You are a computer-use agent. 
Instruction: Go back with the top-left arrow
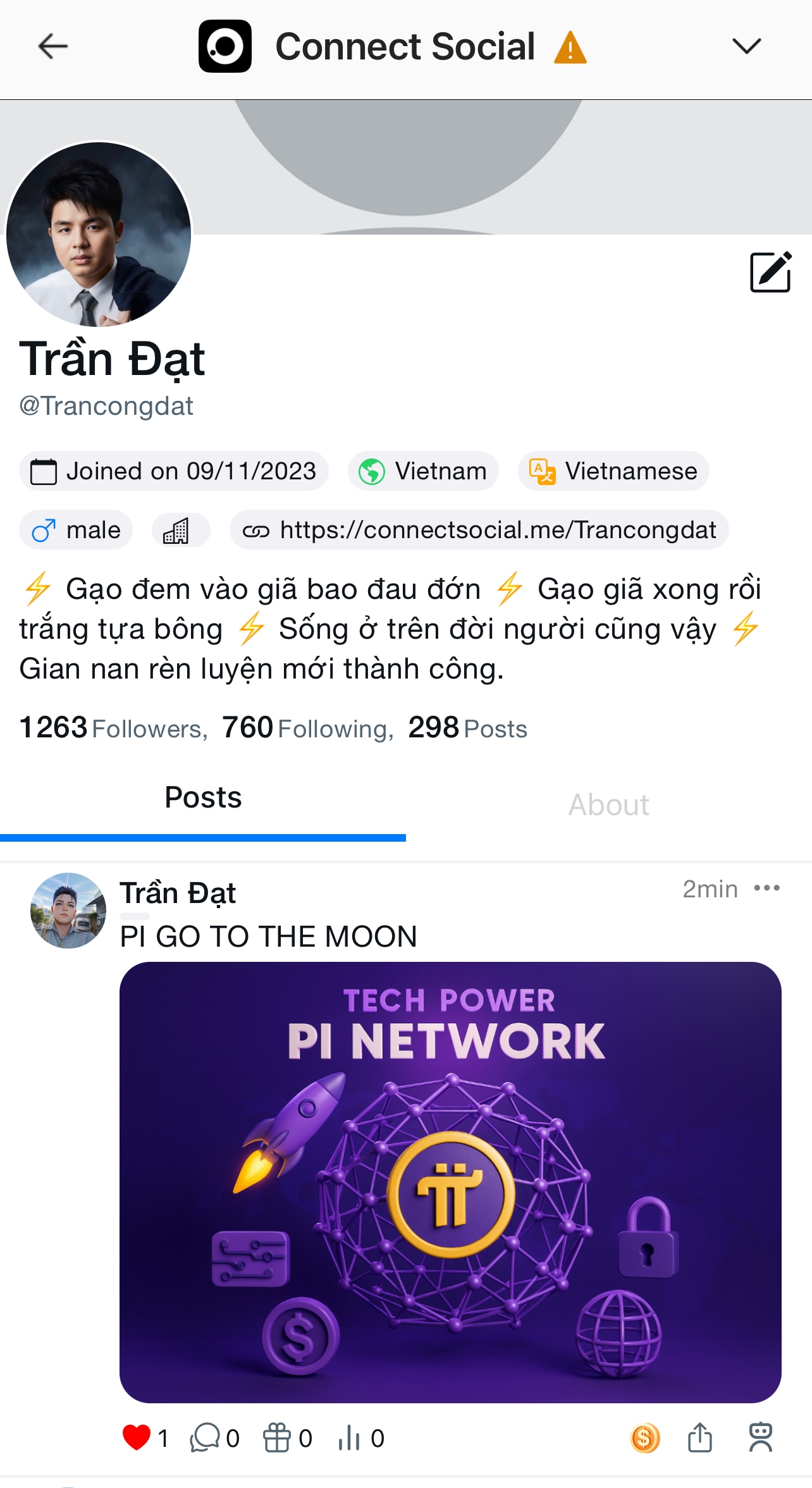(53, 46)
